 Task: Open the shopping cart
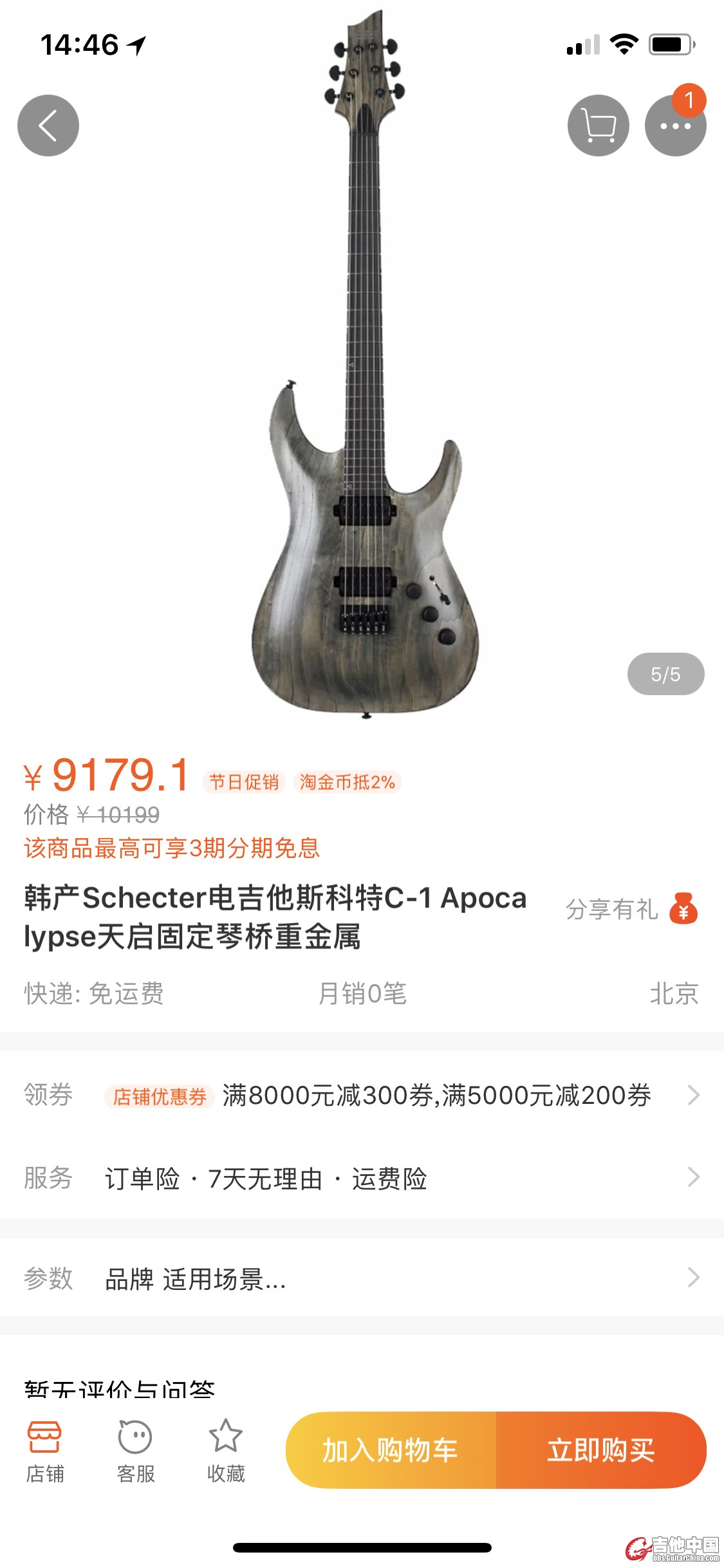(598, 126)
